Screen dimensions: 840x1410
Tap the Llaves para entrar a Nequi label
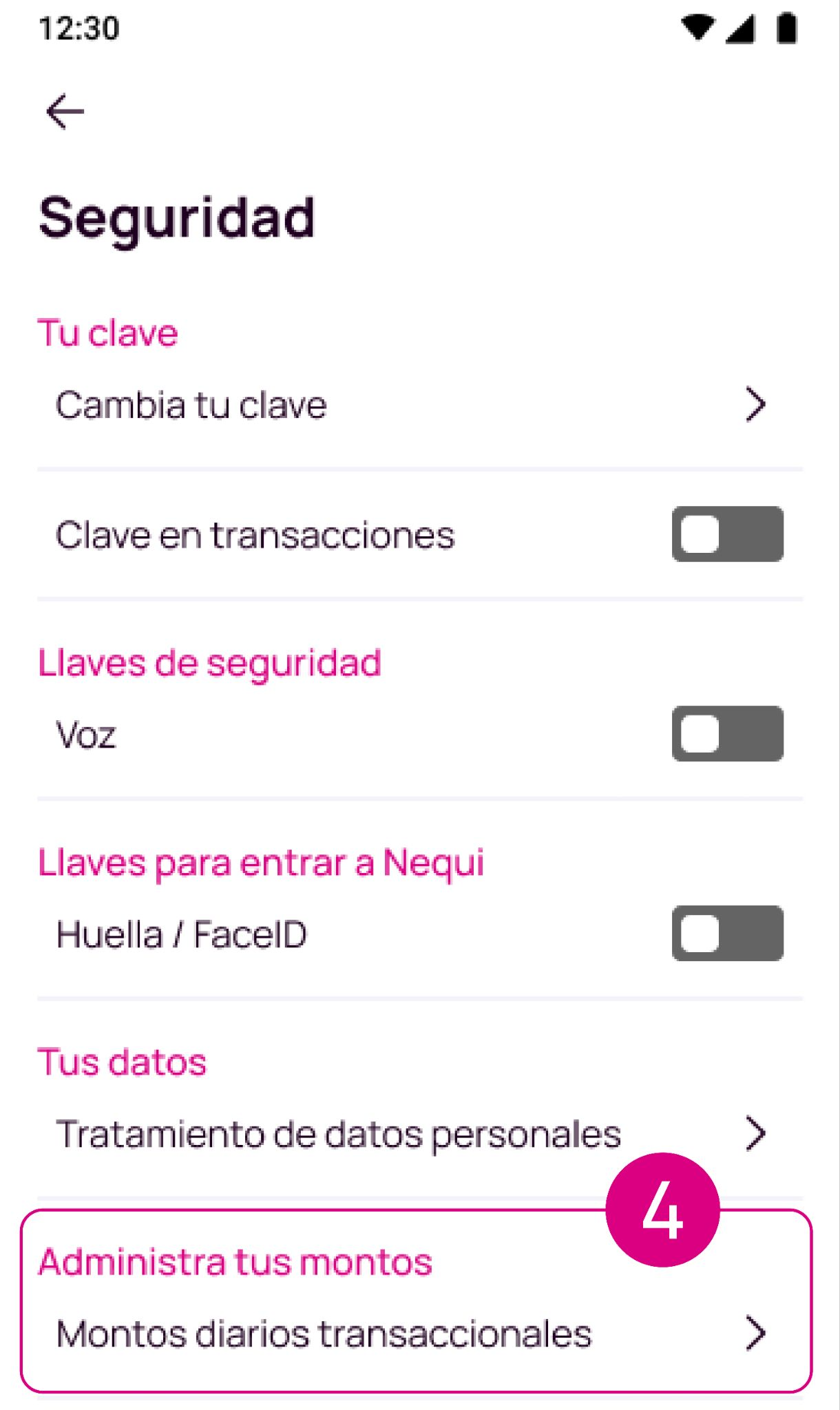coord(262,861)
